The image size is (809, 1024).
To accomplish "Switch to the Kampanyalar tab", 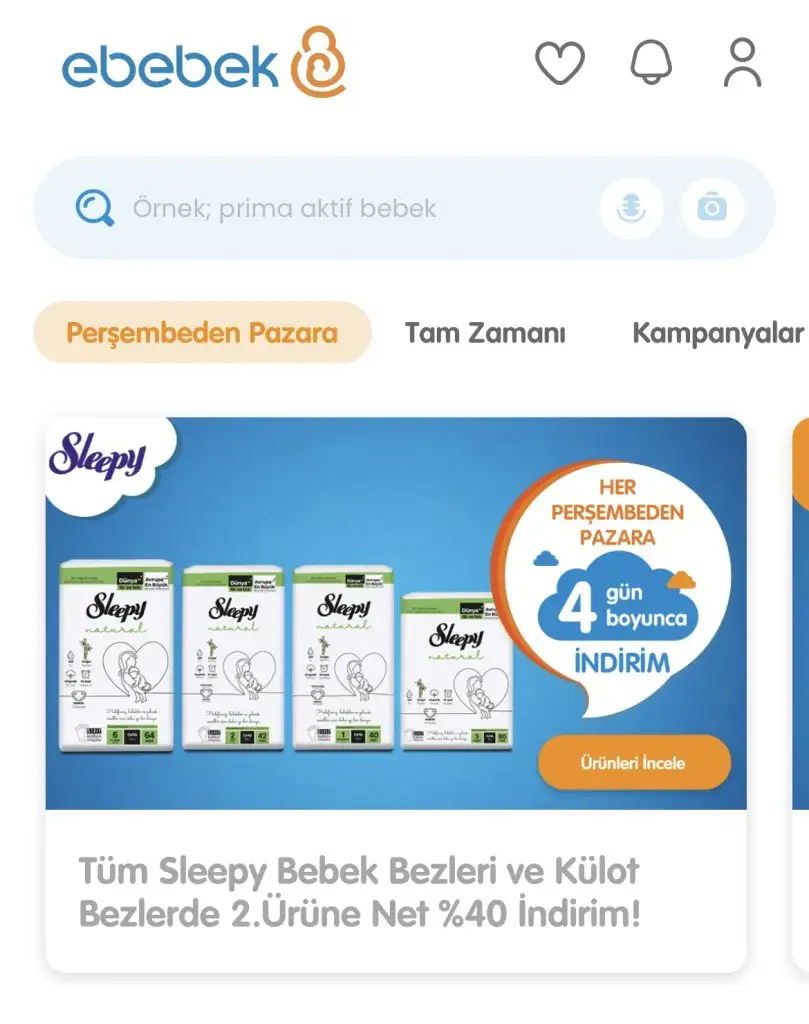I will pyautogui.click(x=718, y=333).
